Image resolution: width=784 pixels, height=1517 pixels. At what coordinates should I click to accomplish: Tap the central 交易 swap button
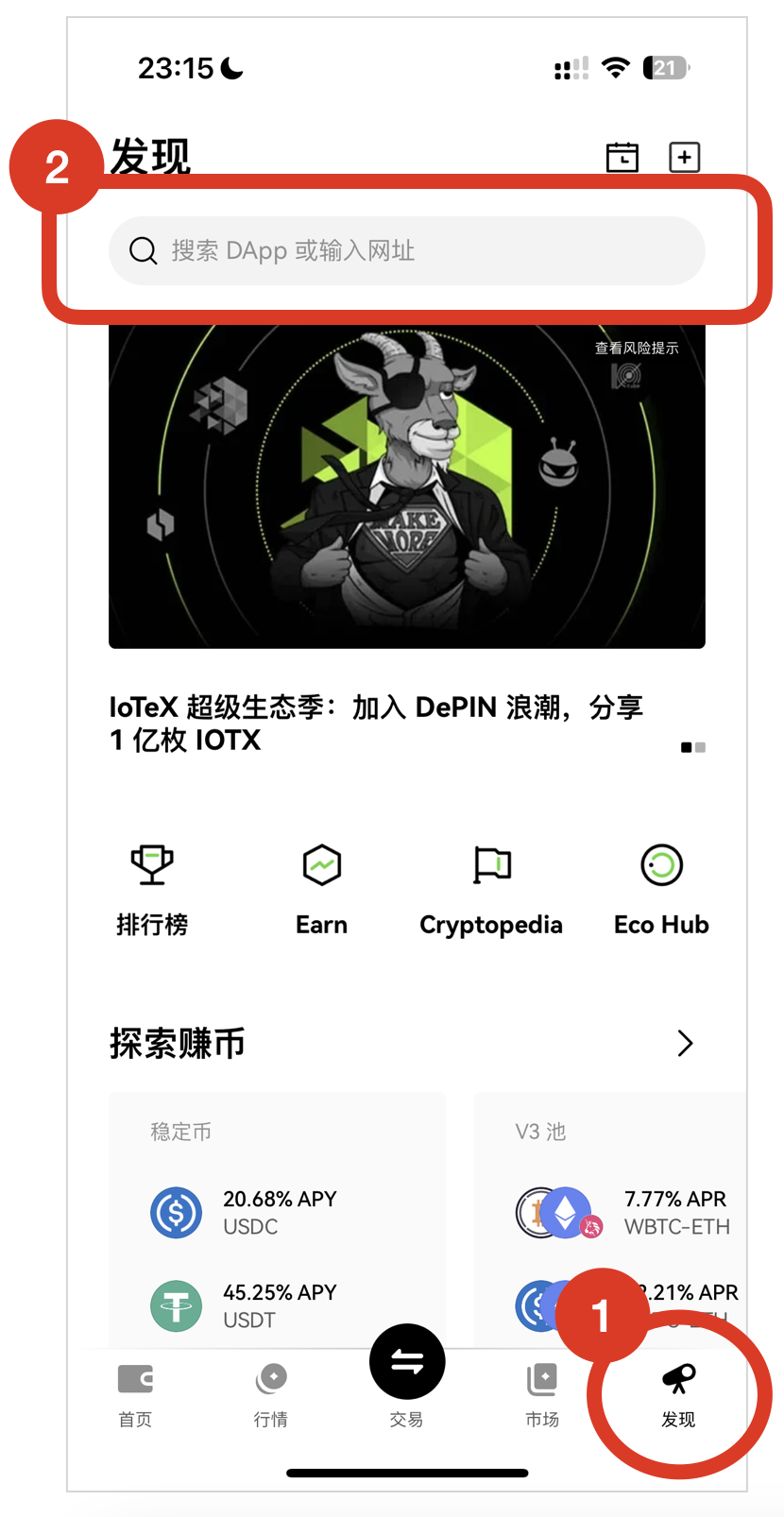click(x=407, y=1362)
